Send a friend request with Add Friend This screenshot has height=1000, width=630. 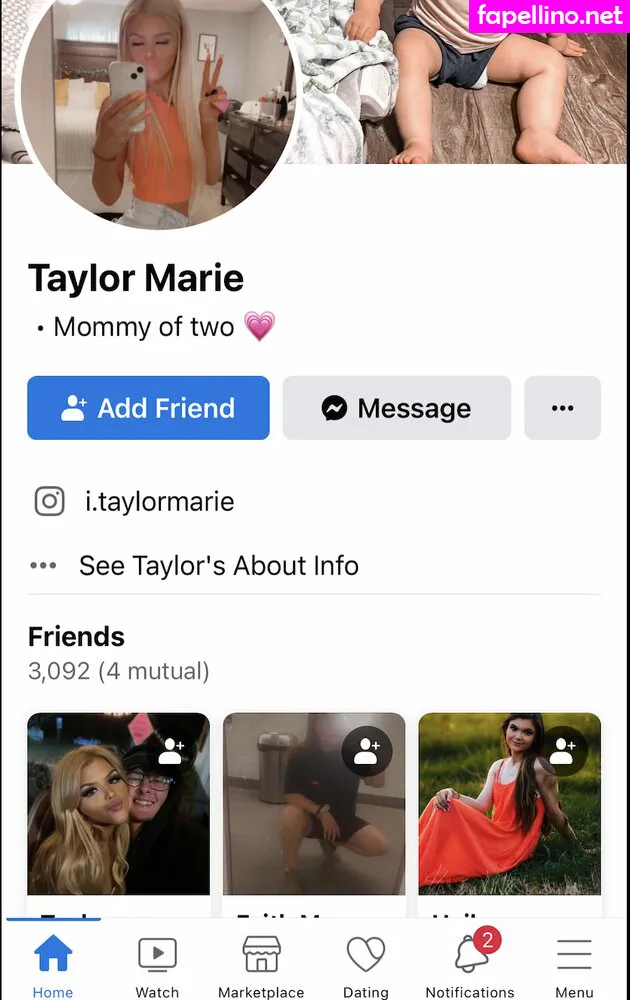pyautogui.click(x=148, y=408)
